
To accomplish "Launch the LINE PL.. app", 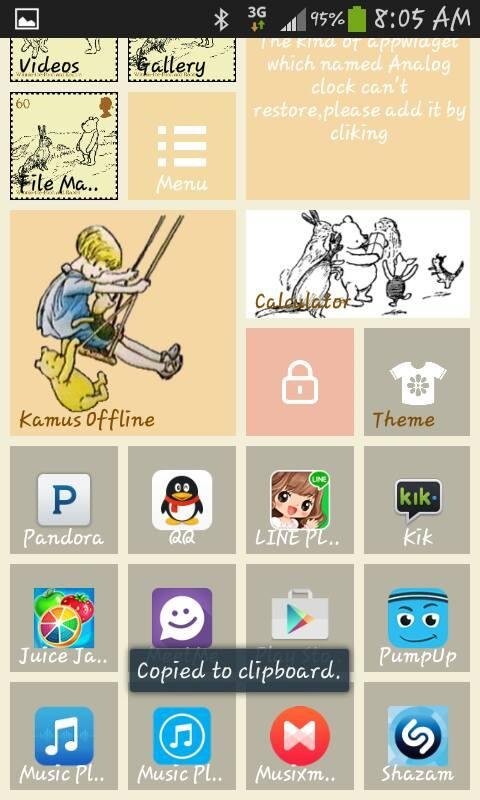I will coord(300,500).
